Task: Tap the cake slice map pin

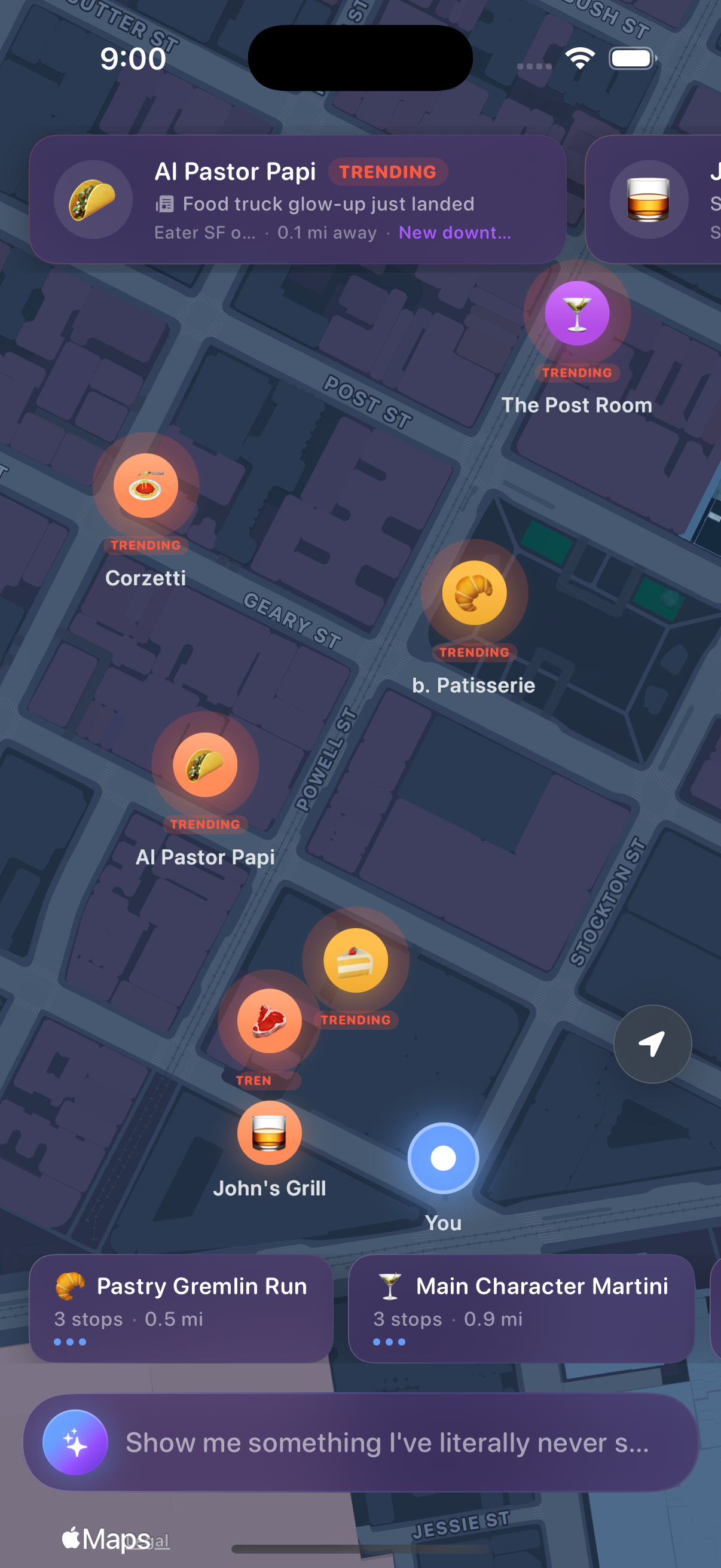Action: pos(355,960)
